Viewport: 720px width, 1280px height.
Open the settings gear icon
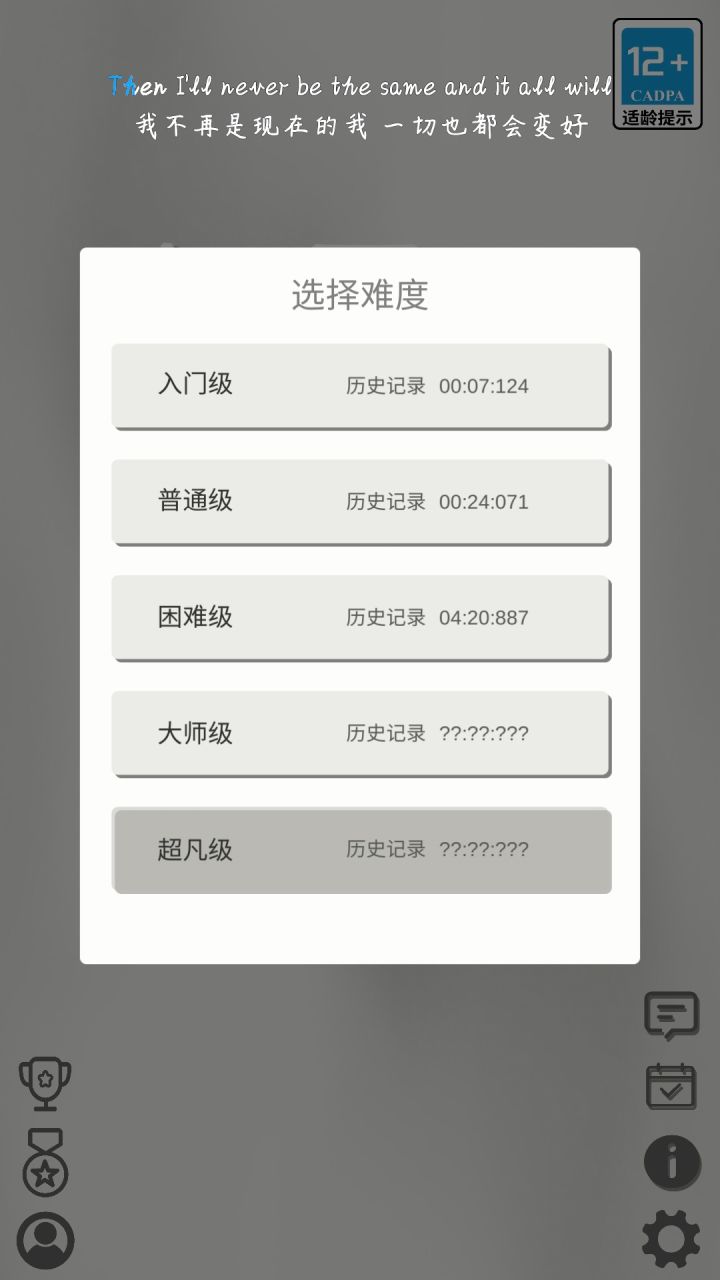point(672,1238)
